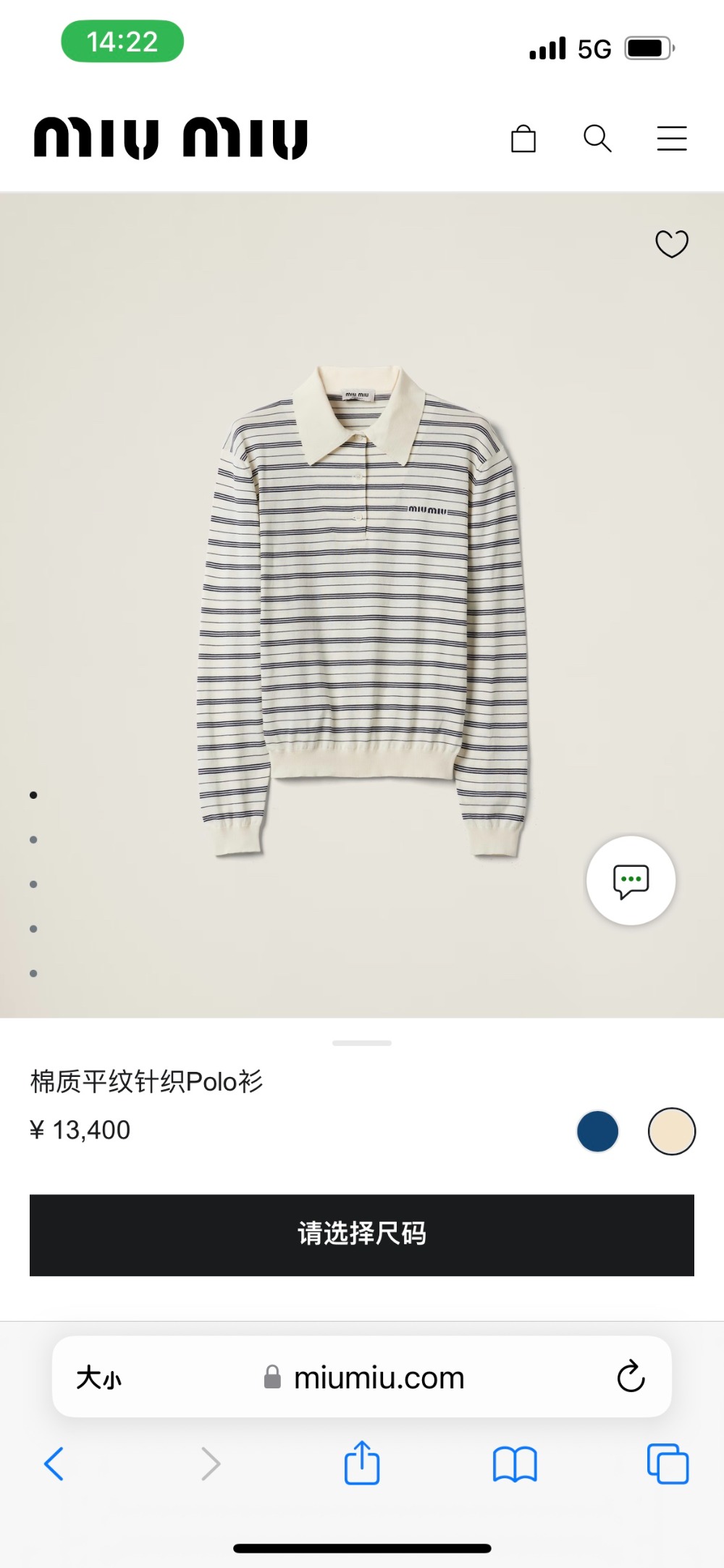
Task: Go back to the previous page
Action: click(54, 1464)
